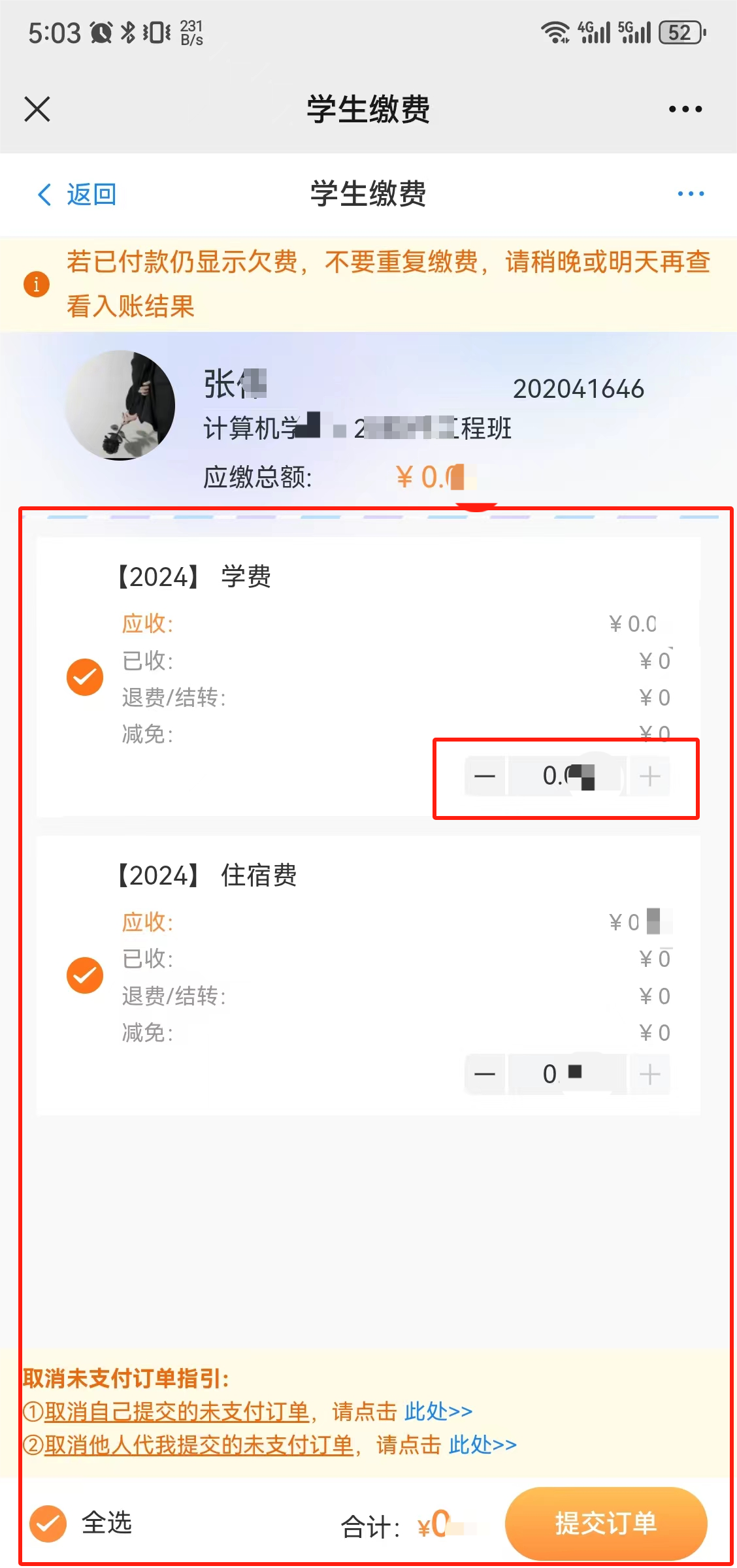Screen dimensions: 737x1568
Task: Open the blue three-dot options menu
Action: tap(691, 194)
